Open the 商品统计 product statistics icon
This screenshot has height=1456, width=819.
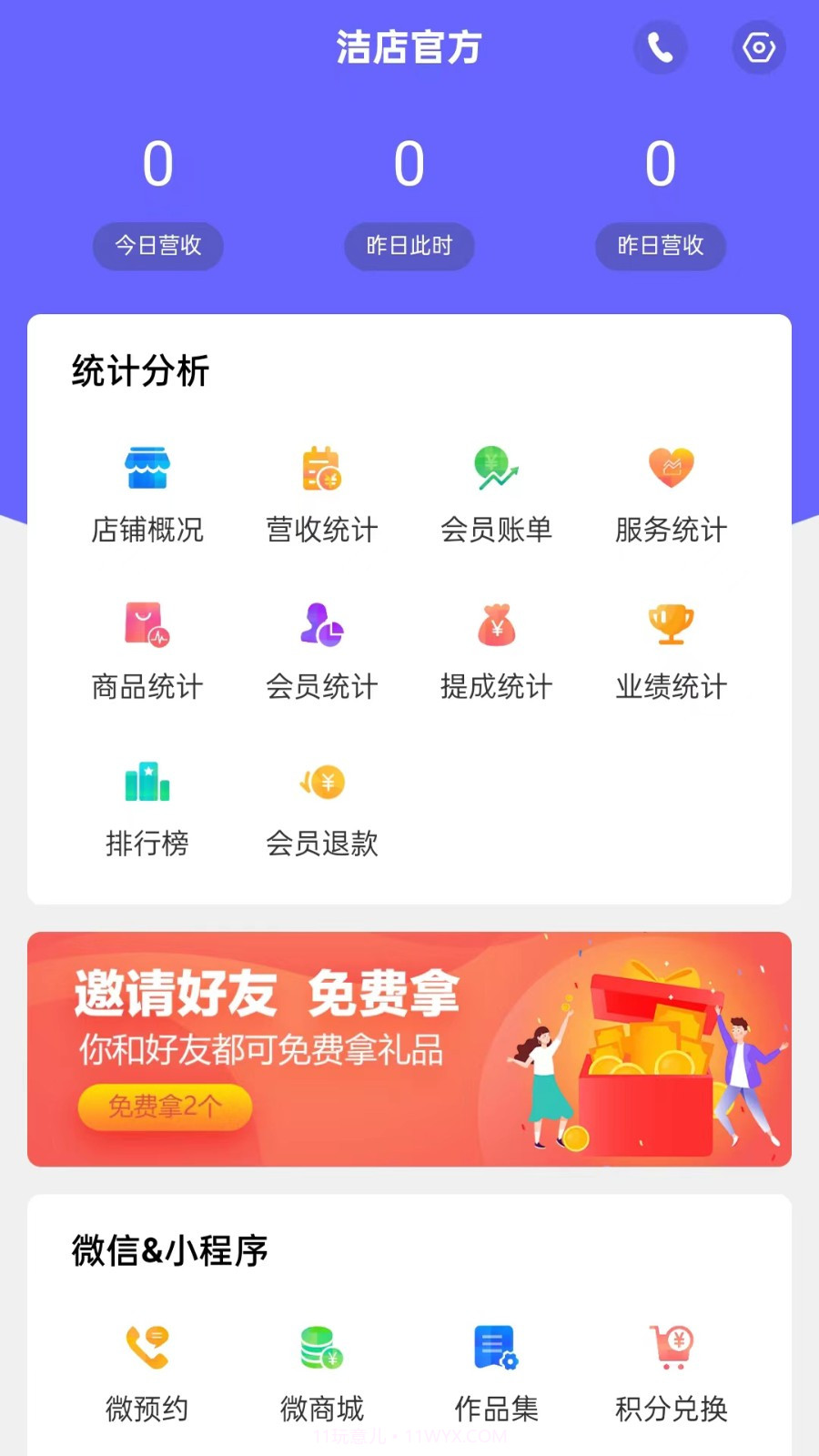(x=147, y=648)
